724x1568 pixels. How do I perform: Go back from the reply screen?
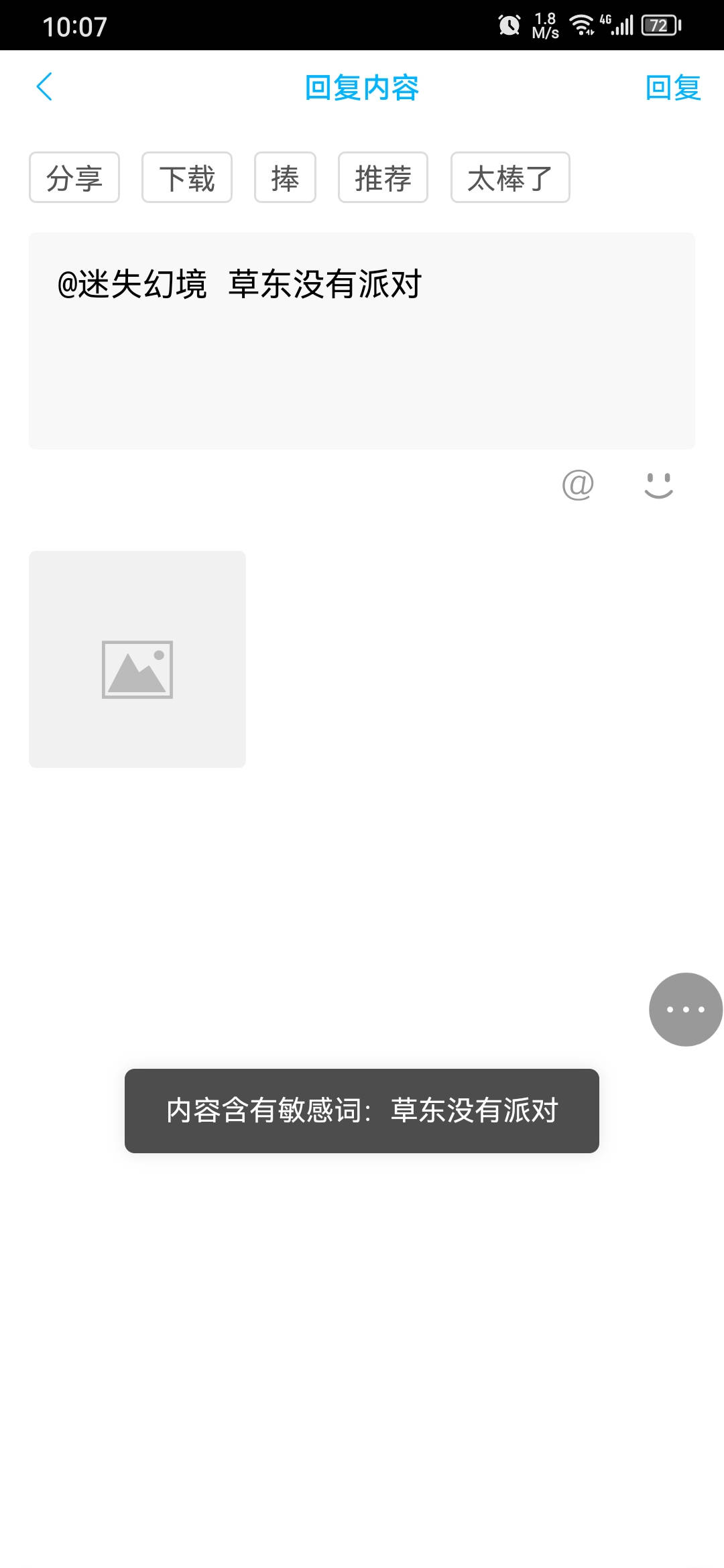(44, 86)
